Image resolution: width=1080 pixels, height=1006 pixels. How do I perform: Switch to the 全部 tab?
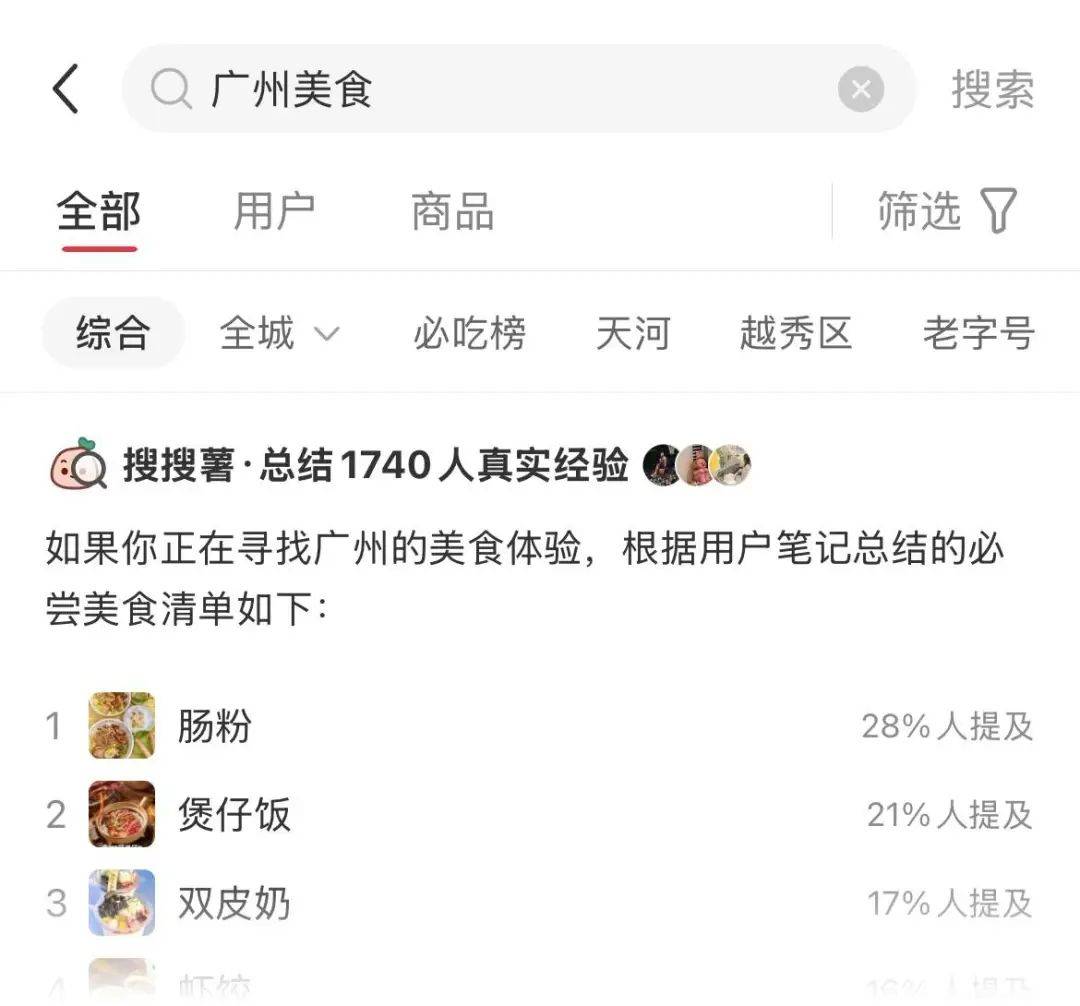[99, 212]
